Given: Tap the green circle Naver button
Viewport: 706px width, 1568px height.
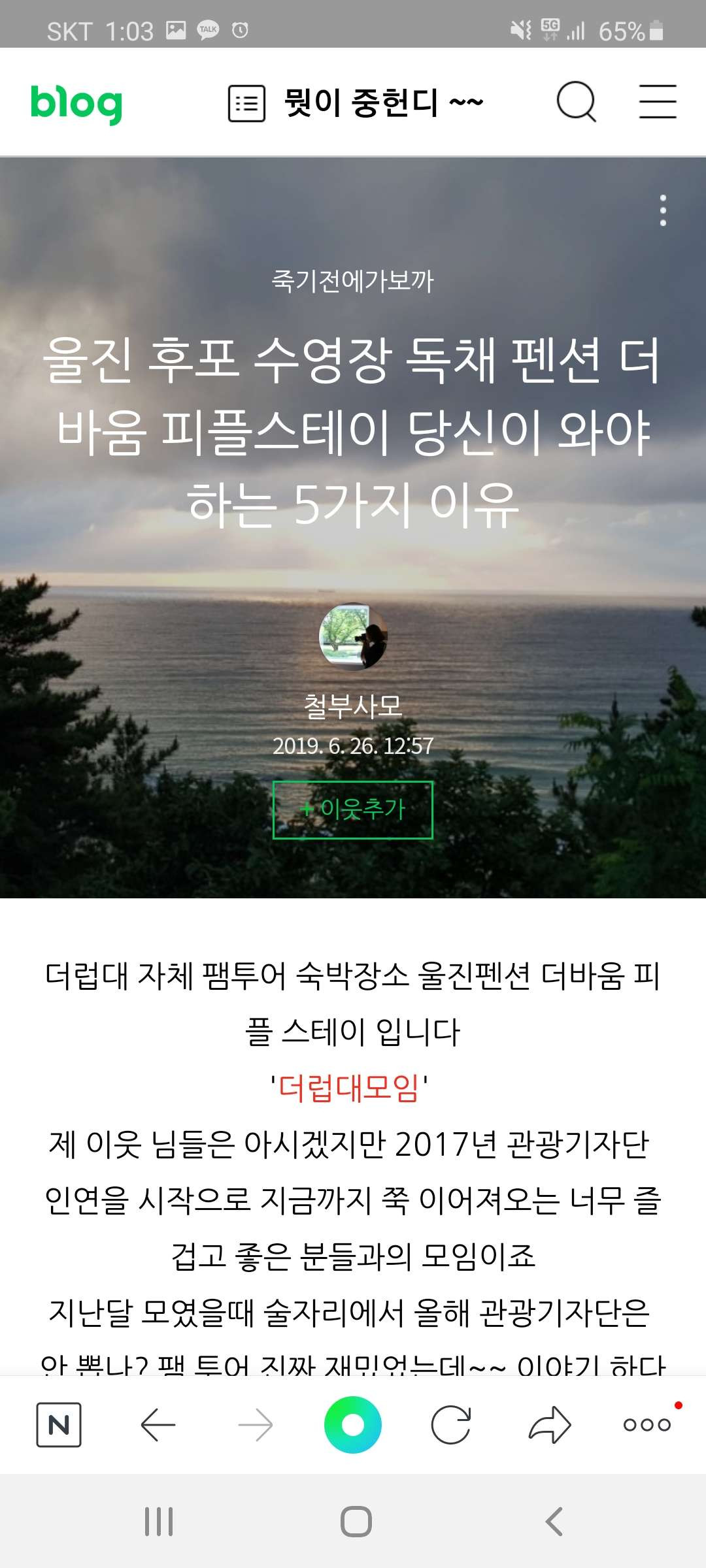Looking at the screenshot, I should pos(353,1424).
